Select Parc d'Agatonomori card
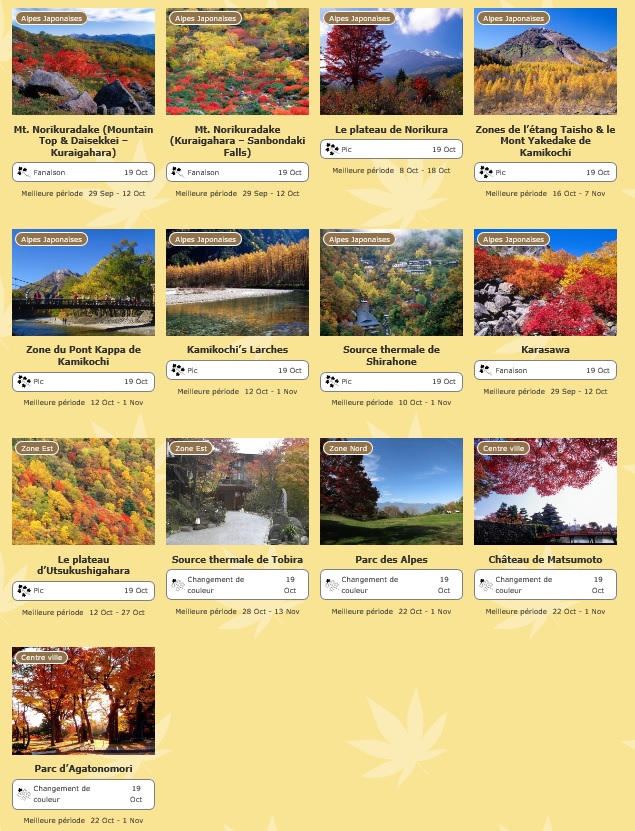Image resolution: width=635 pixels, height=831 pixels. tap(83, 701)
